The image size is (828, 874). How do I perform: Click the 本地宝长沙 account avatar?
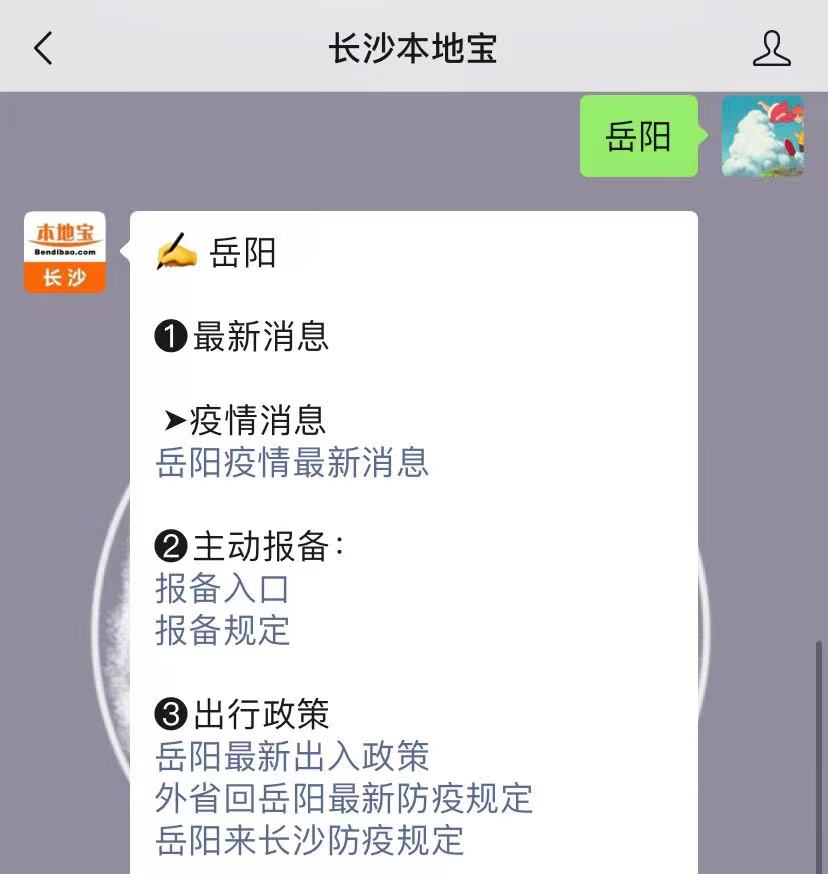pyautogui.click(x=64, y=251)
